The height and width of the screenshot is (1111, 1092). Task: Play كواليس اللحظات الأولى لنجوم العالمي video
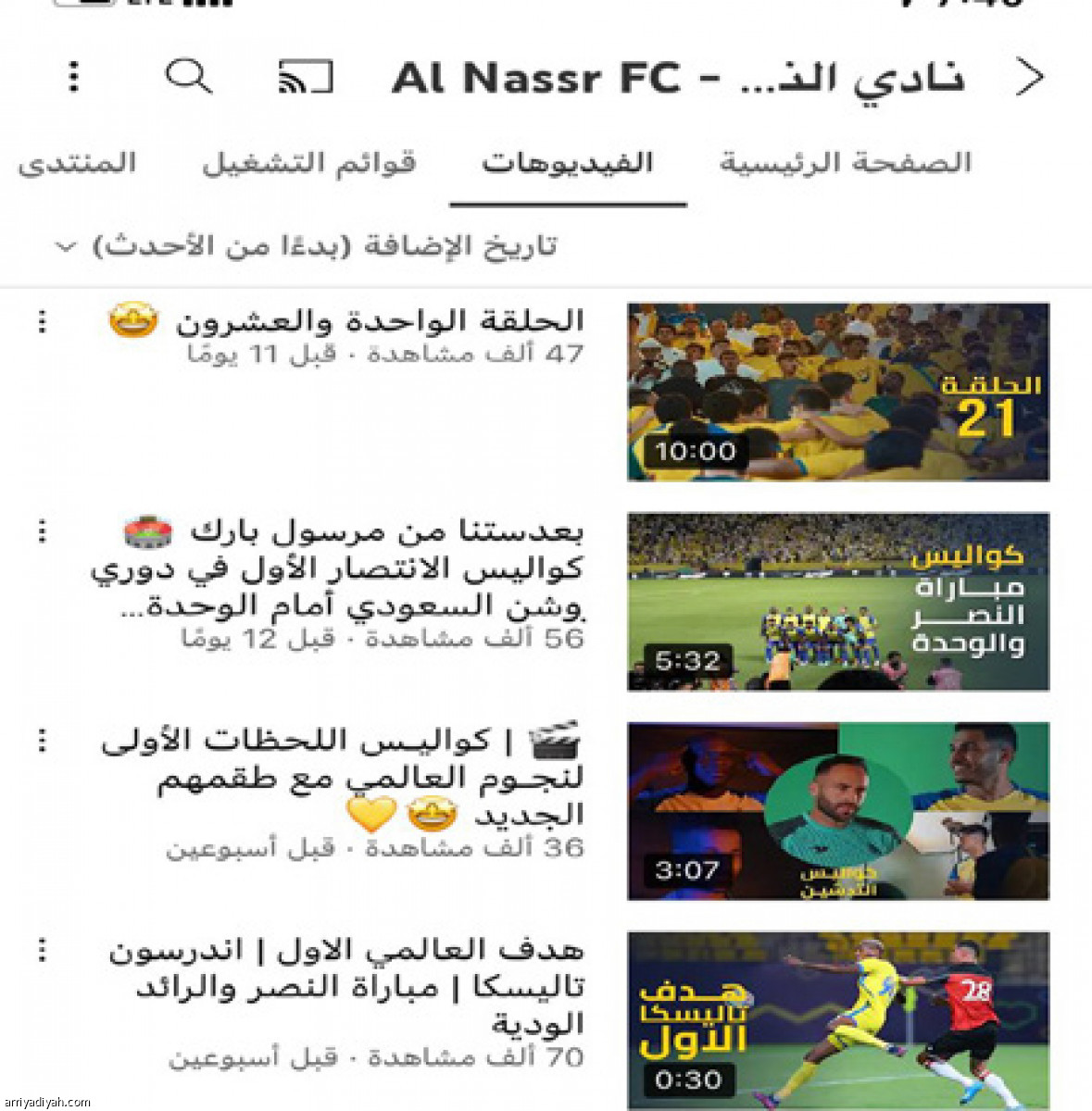(x=837, y=811)
